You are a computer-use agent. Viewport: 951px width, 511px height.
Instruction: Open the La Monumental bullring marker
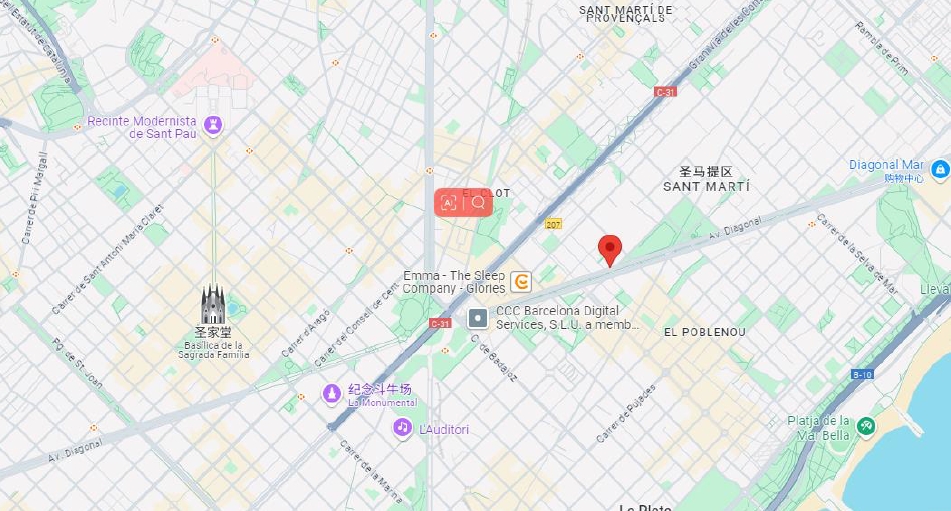pos(331,394)
